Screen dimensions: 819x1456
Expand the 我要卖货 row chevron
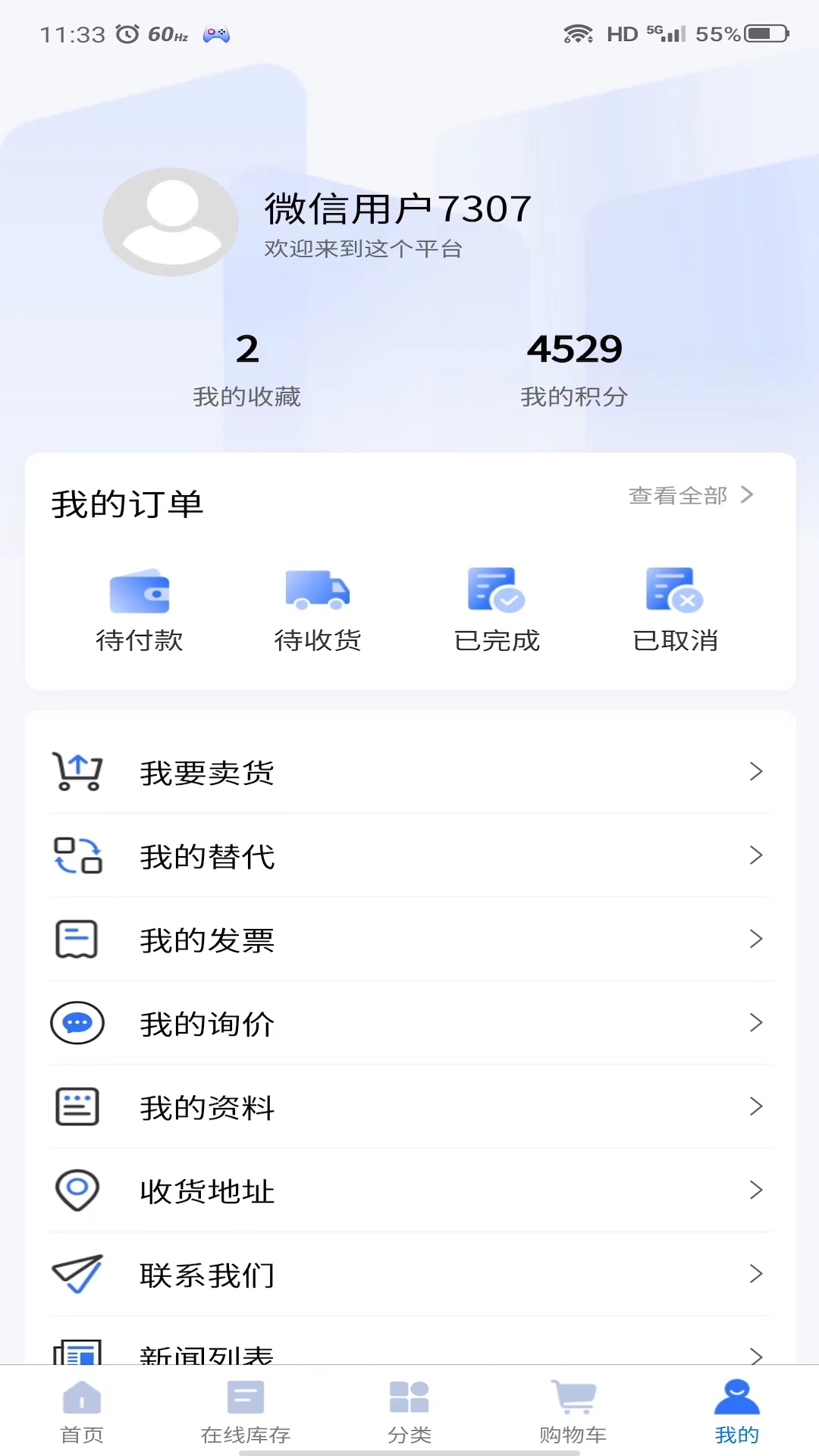pos(755,772)
